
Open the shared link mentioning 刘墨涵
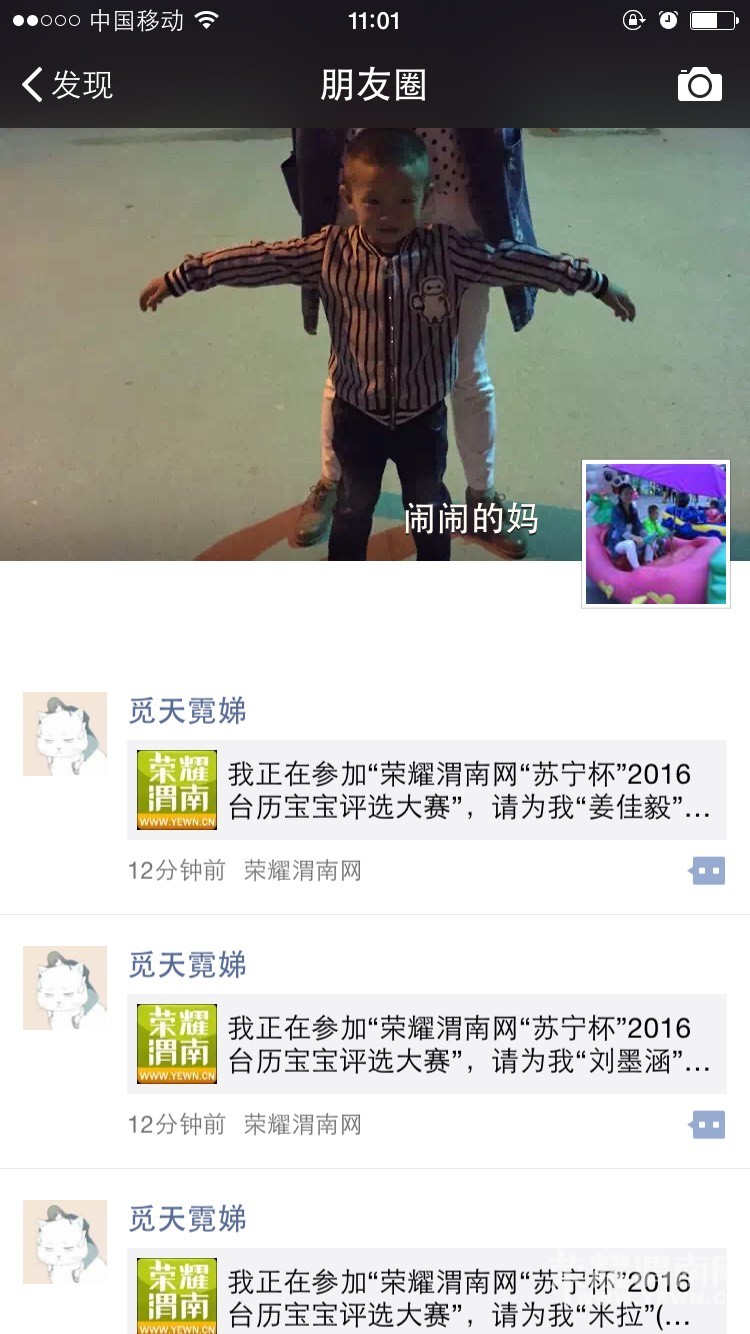[x=427, y=1044]
